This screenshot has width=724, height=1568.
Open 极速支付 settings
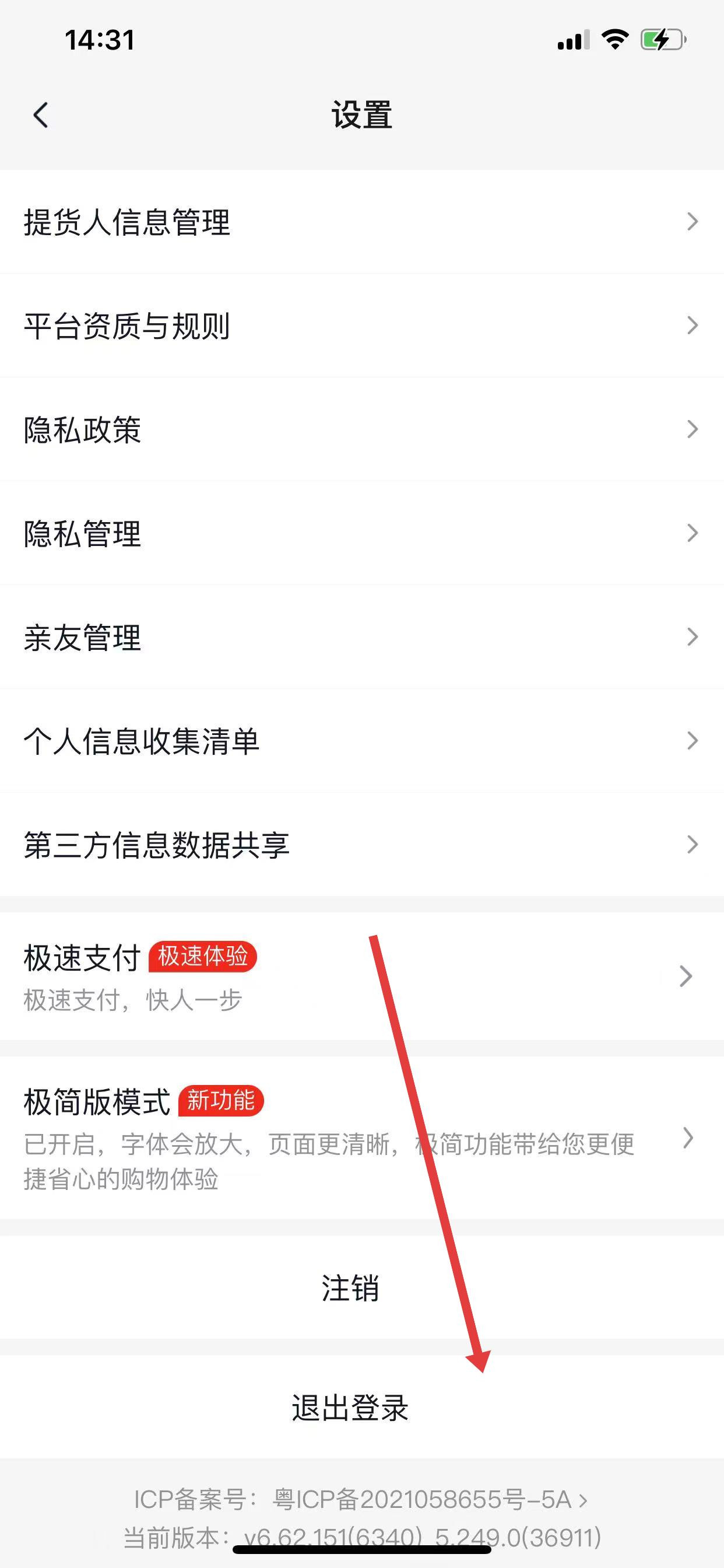(x=361, y=976)
